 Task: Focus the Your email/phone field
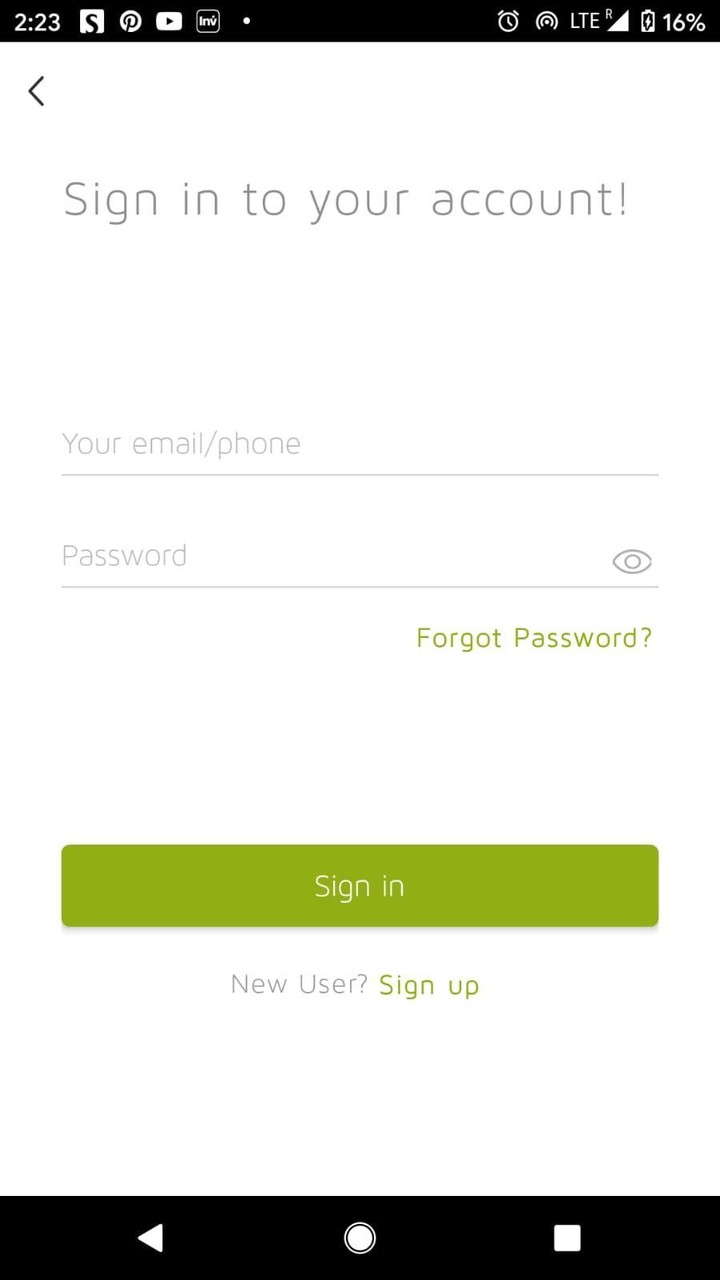(x=359, y=444)
